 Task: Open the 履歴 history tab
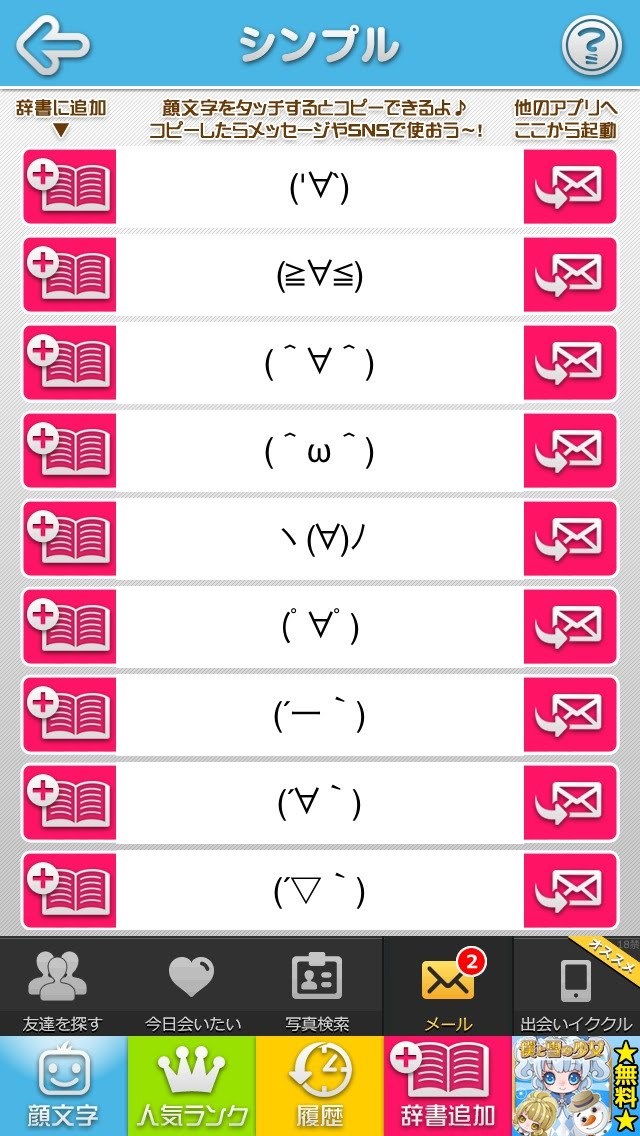[x=319, y=1086]
